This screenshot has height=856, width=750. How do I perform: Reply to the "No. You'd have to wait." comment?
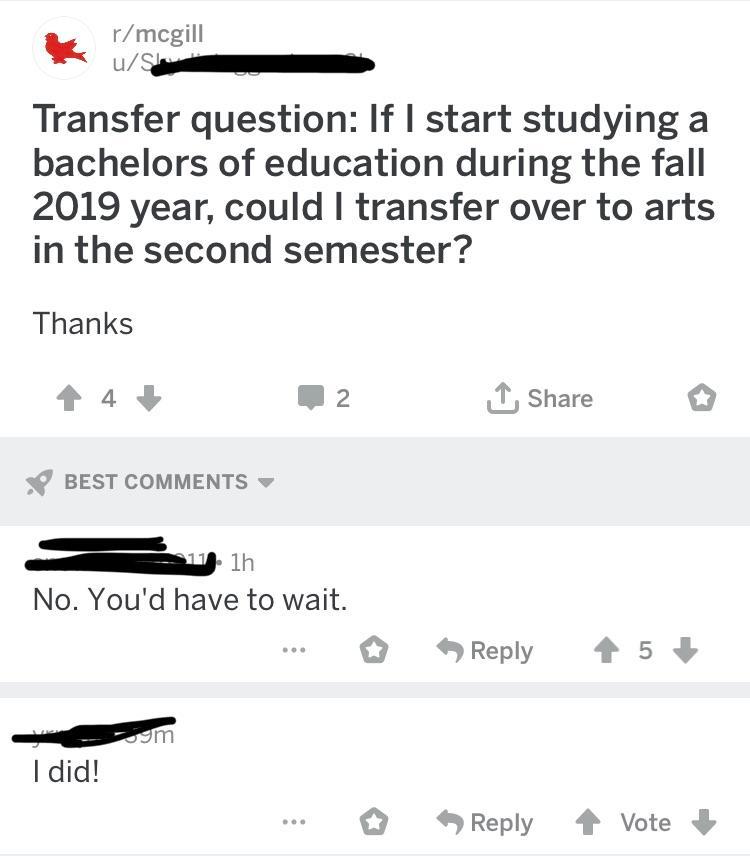(486, 651)
